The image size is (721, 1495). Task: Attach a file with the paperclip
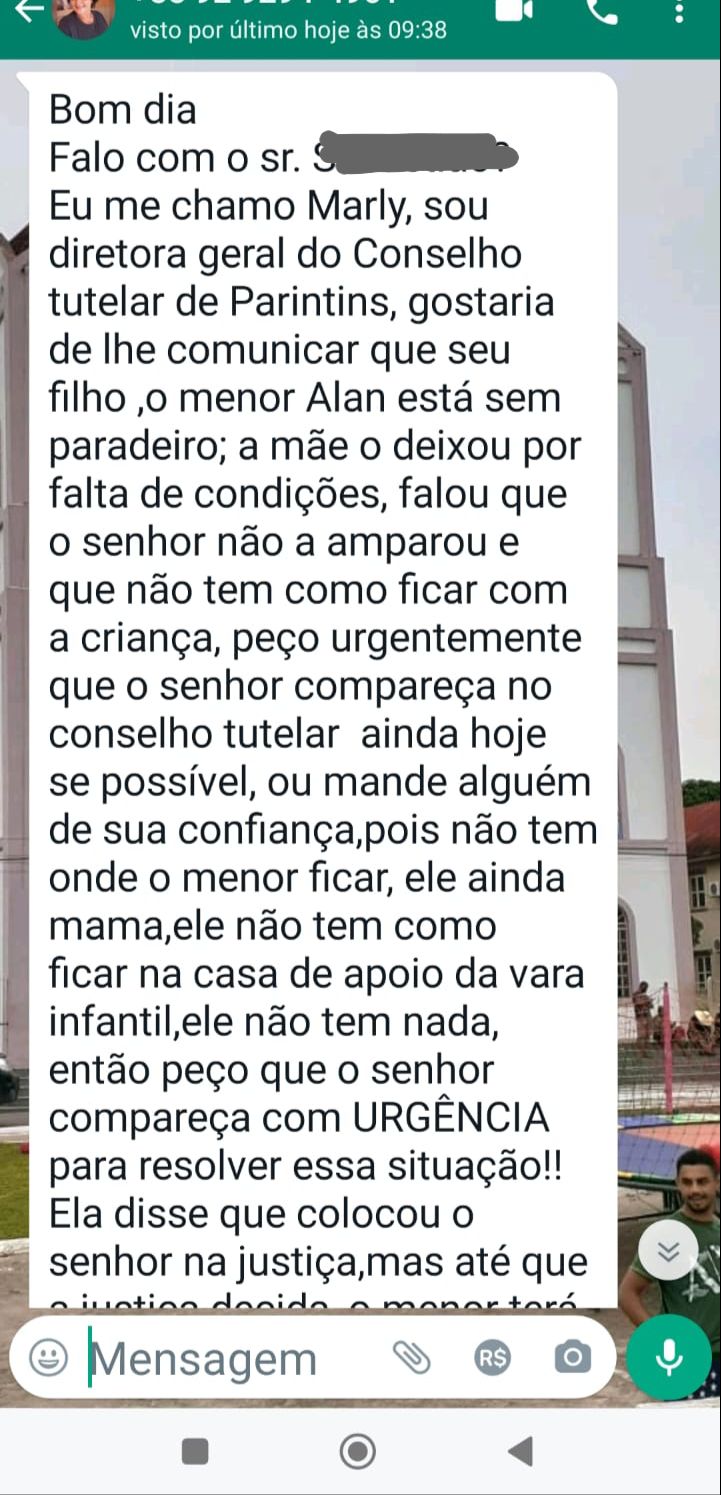point(410,1357)
